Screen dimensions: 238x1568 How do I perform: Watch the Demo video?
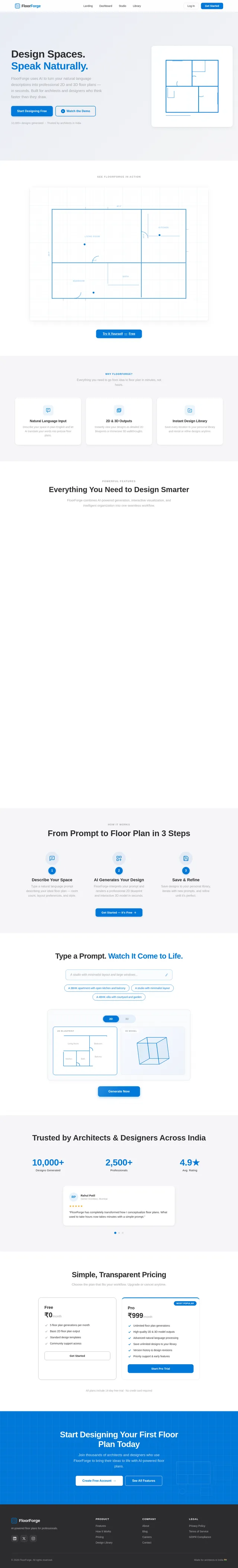[75, 111]
